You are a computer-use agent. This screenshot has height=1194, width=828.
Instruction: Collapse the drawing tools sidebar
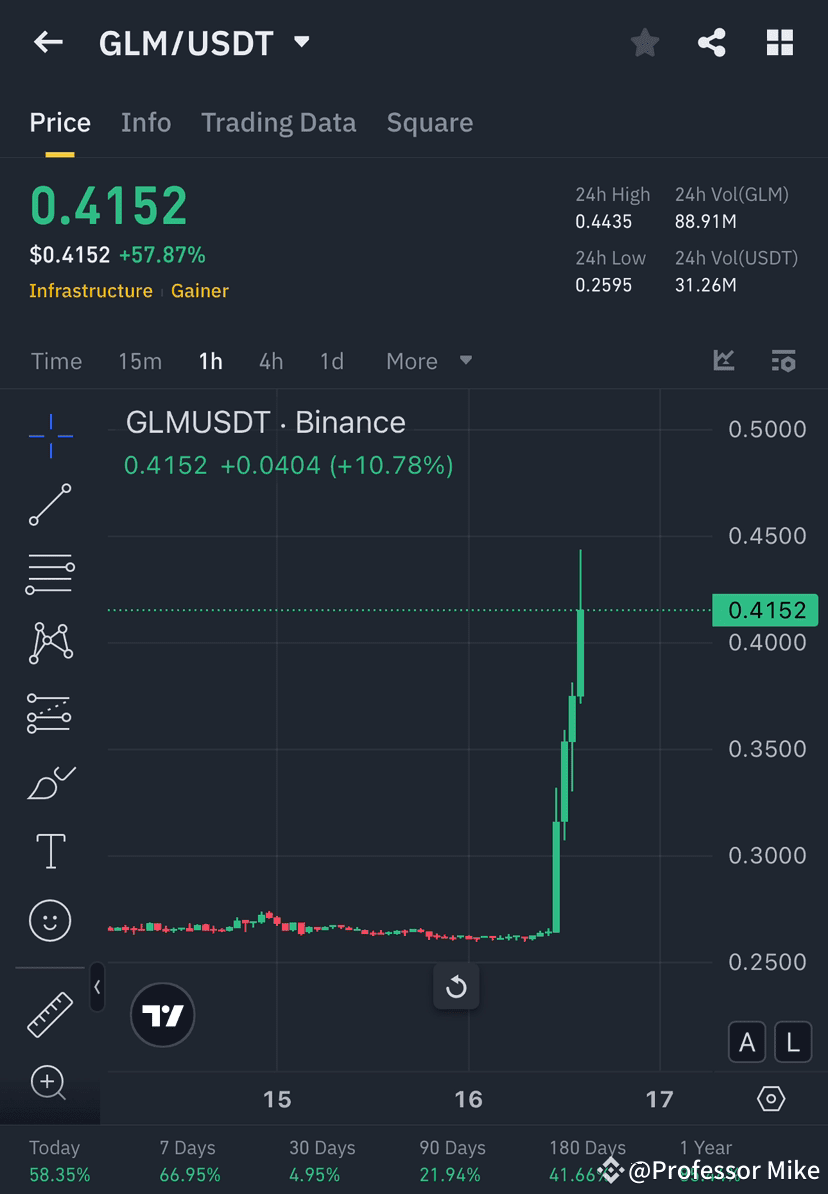[97, 988]
